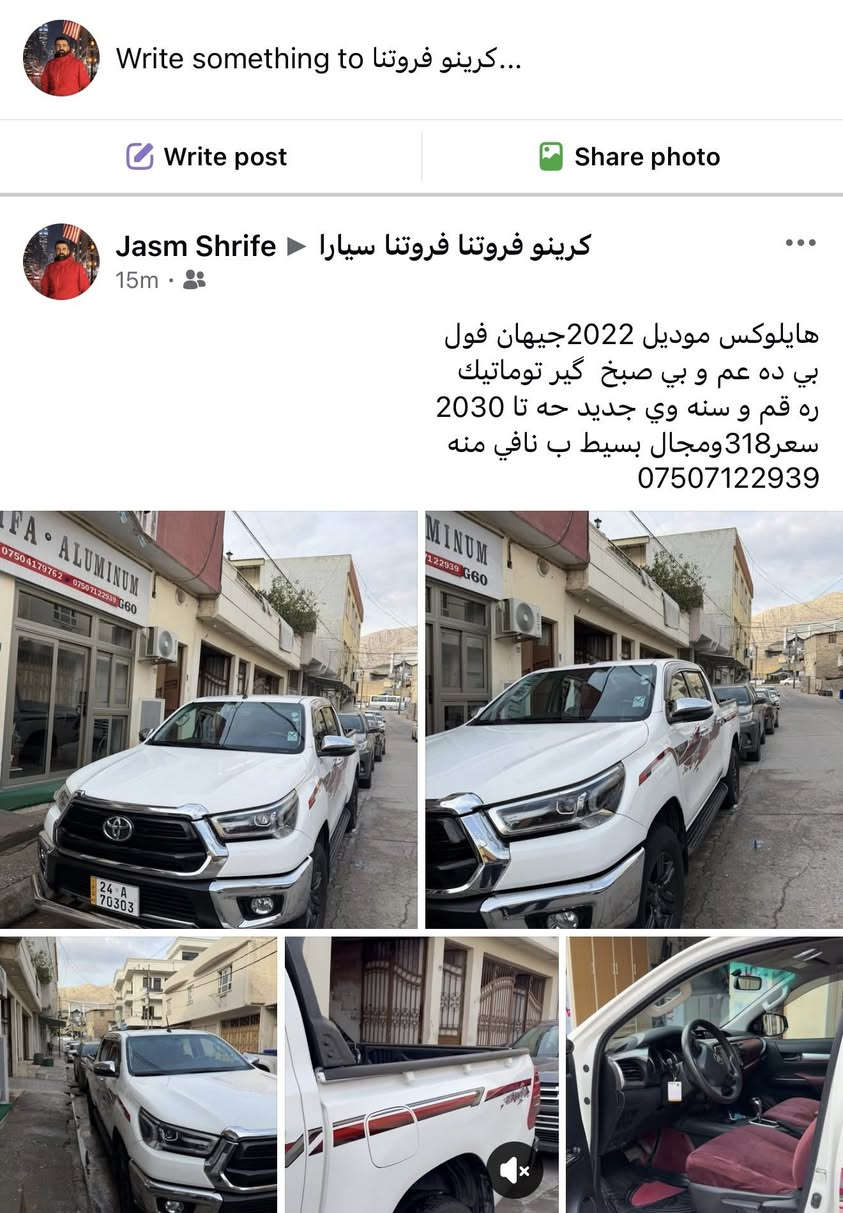This screenshot has width=843, height=1213.
Task: Tap the Write post button
Action: point(207,157)
